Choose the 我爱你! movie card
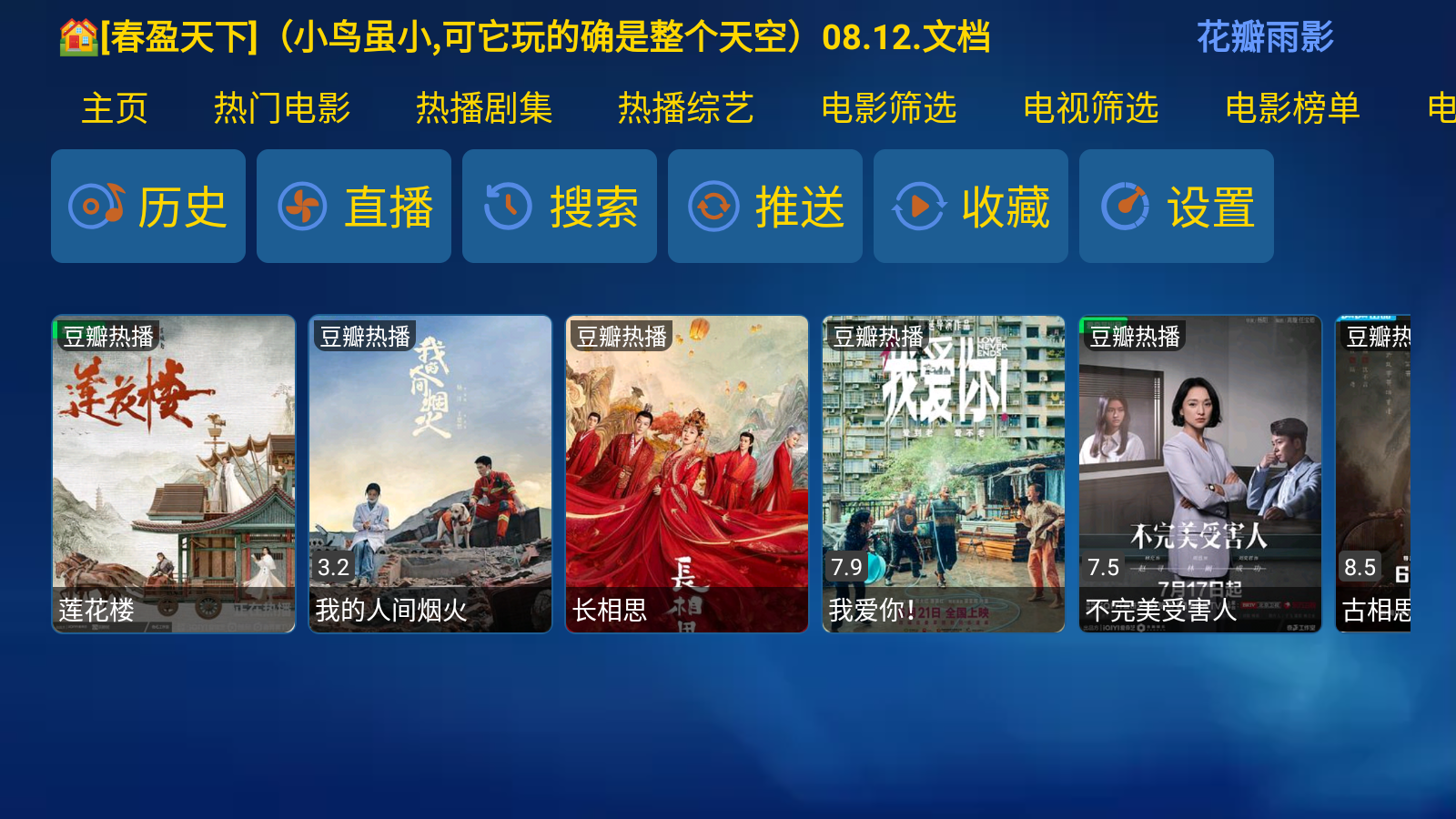1456x819 pixels. (944, 473)
